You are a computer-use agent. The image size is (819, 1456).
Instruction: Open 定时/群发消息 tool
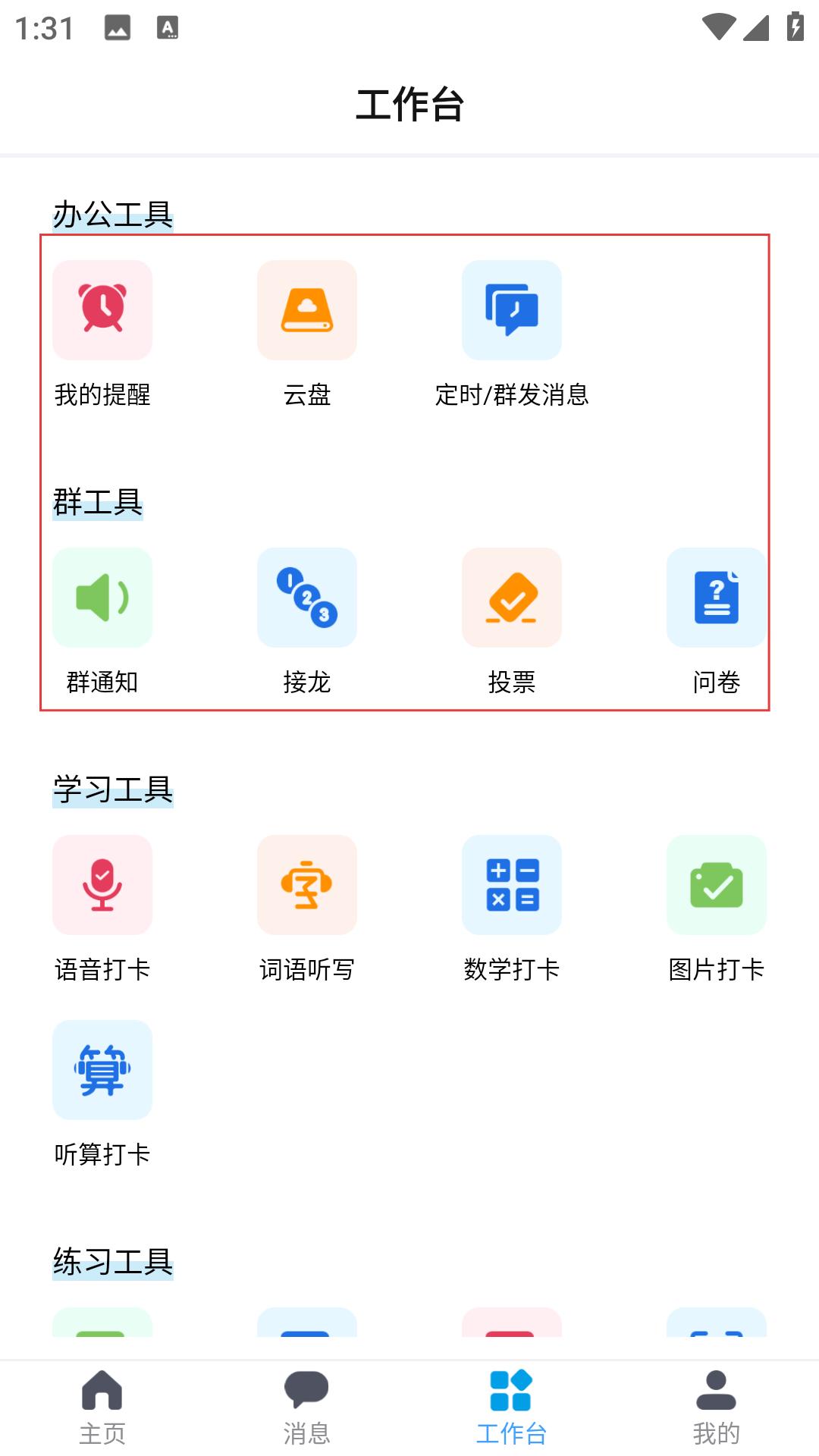[512, 311]
